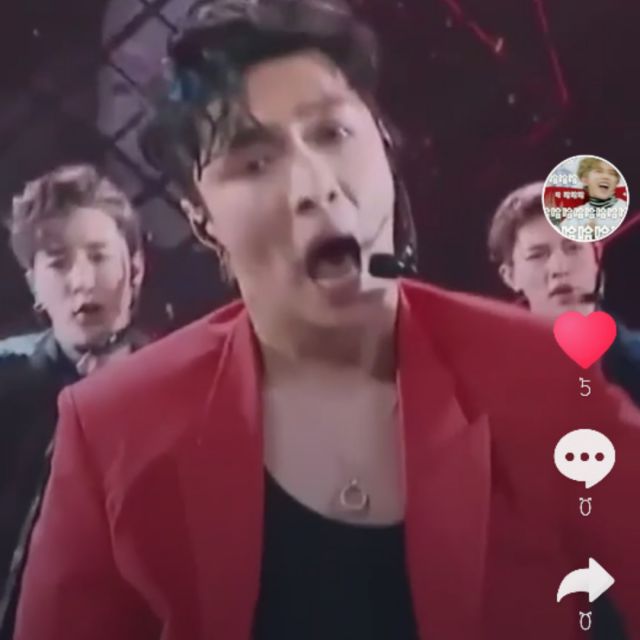Tap the red heart like icon

tap(585, 339)
